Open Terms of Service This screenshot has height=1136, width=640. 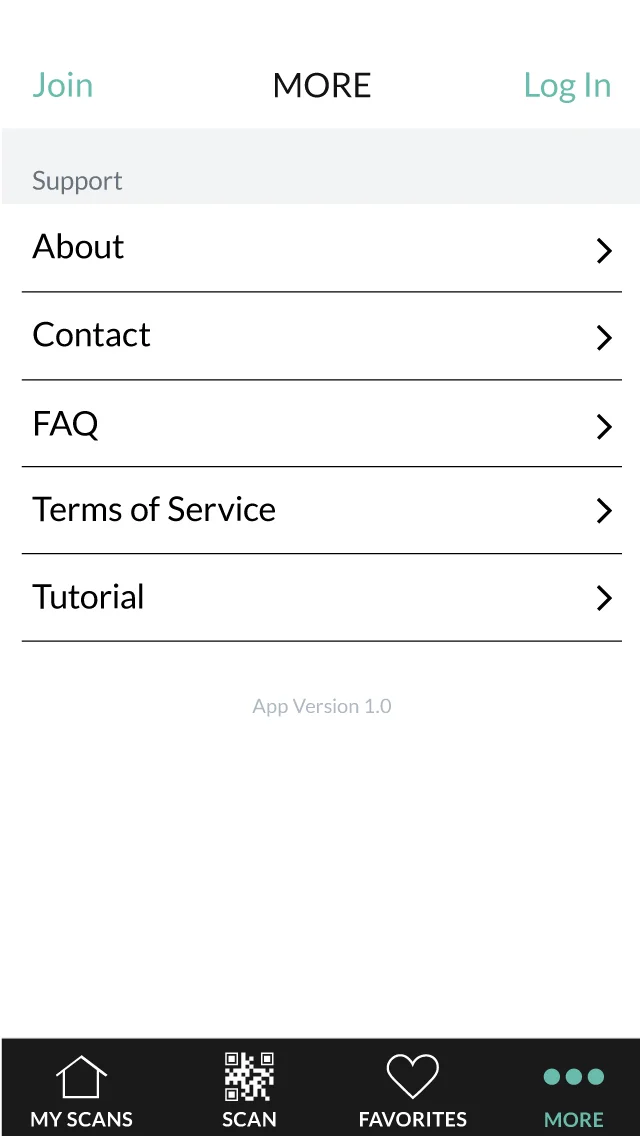(322, 510)
